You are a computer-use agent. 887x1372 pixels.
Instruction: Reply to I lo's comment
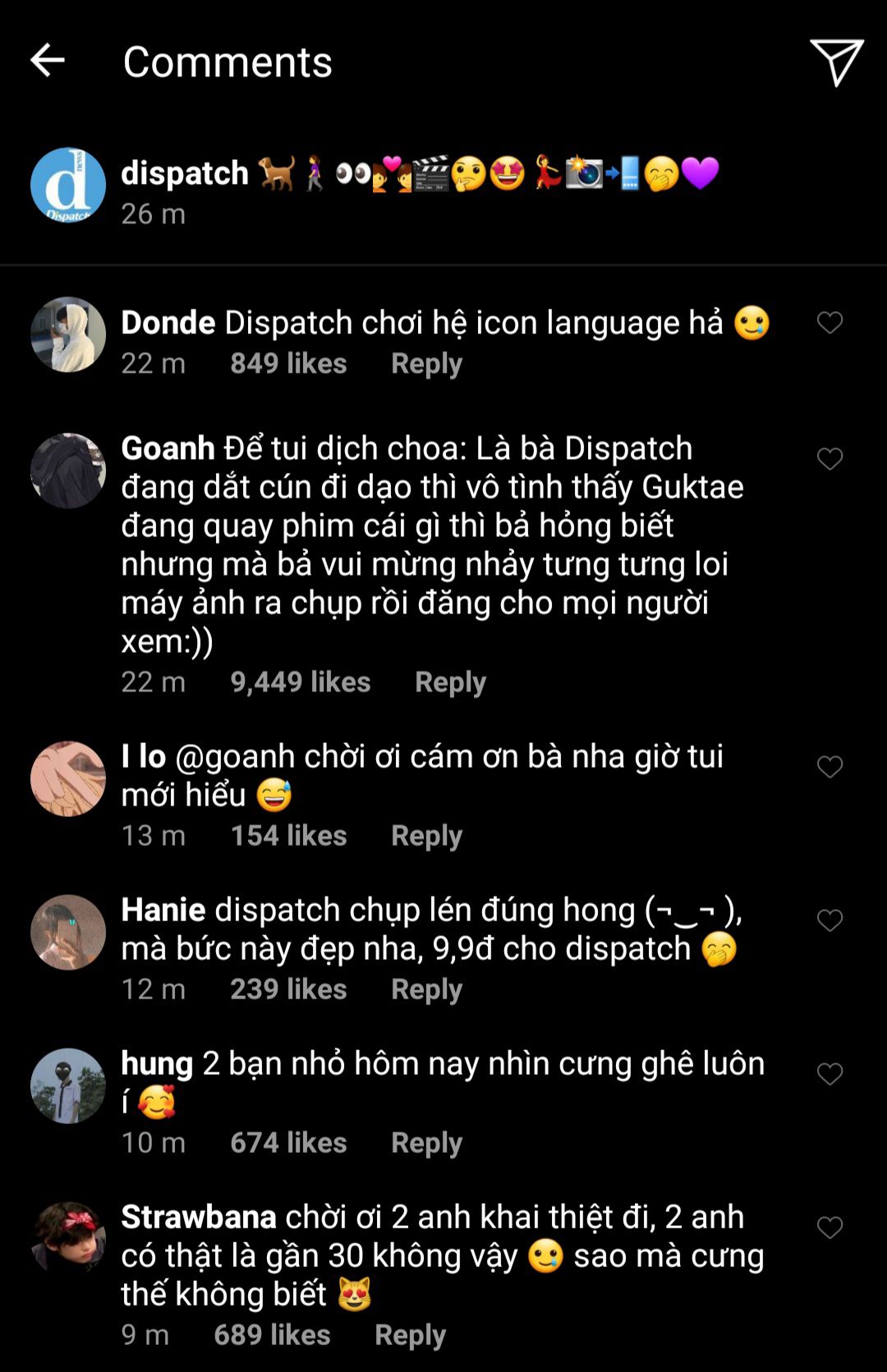(426, 835)
